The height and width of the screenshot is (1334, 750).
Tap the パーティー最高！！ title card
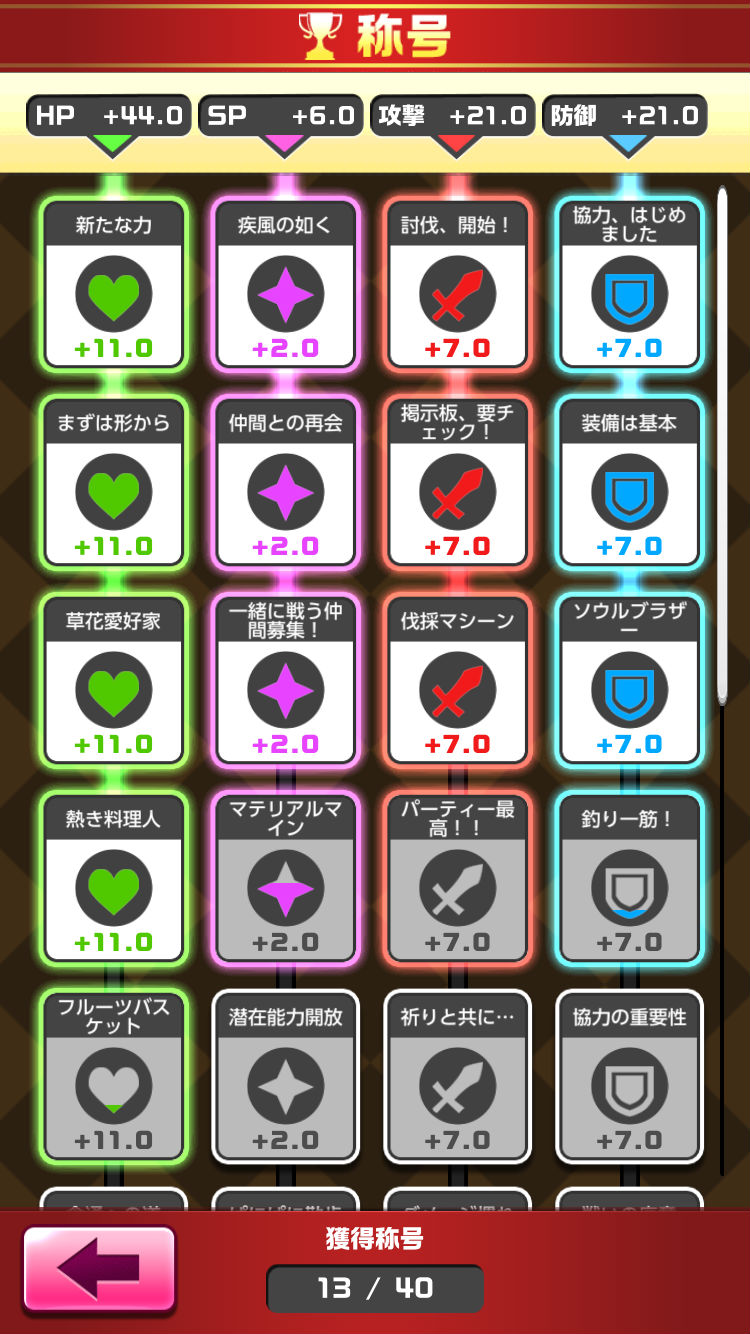click(x=457, y=879)
